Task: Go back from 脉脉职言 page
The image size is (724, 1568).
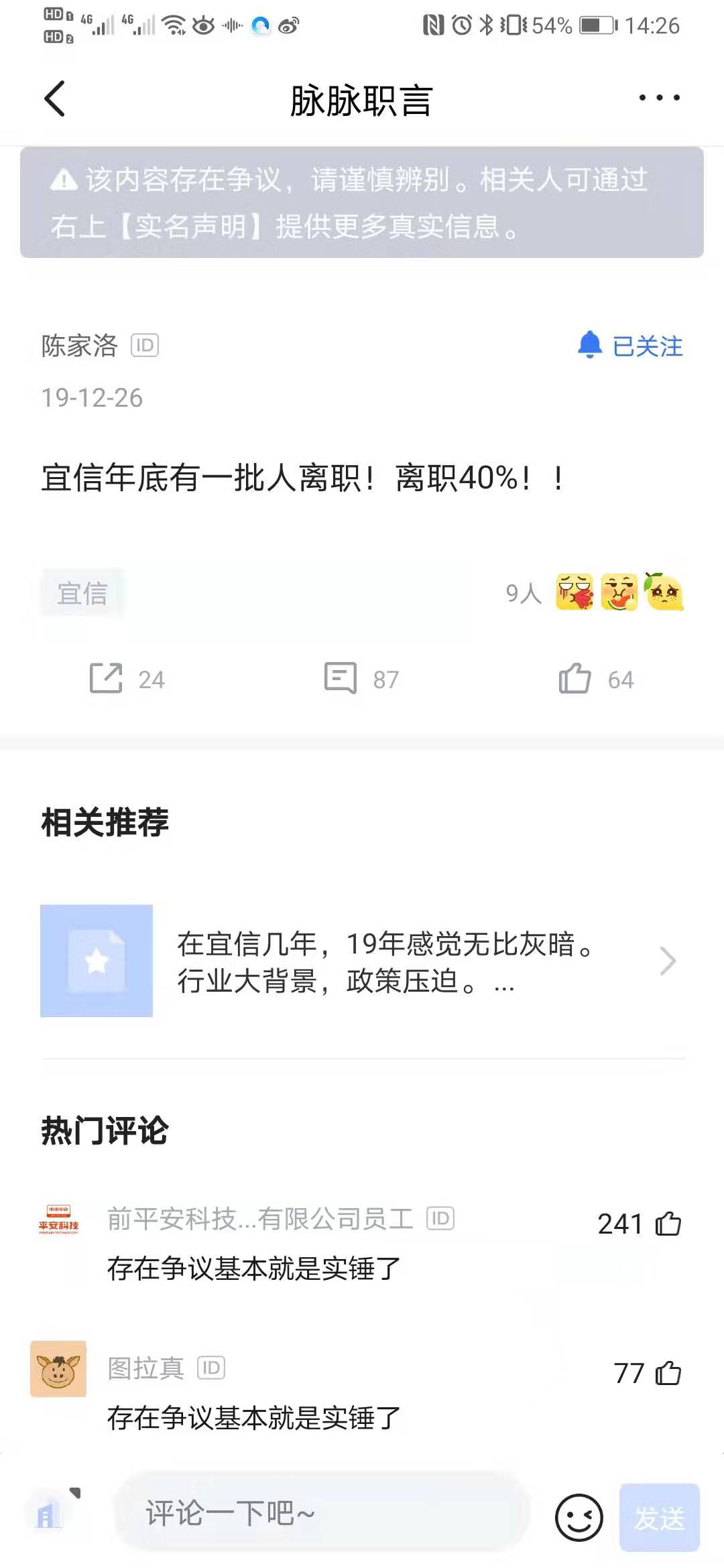Action: click(x=55, y=99)
